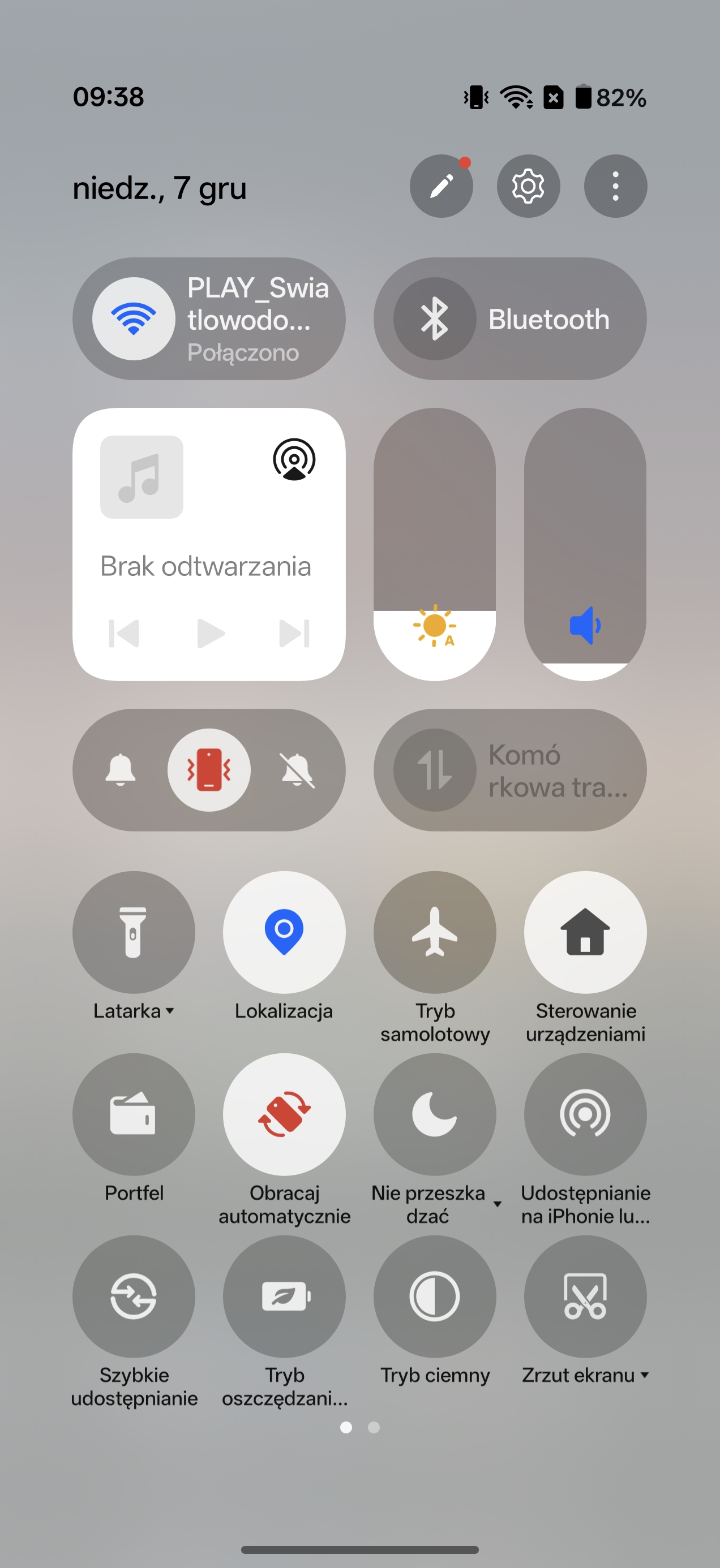720x1568 pixels.
Task: Toggle the PLAY_Swiatlowodo Wi-Fi tile
Action: [134, 319]
